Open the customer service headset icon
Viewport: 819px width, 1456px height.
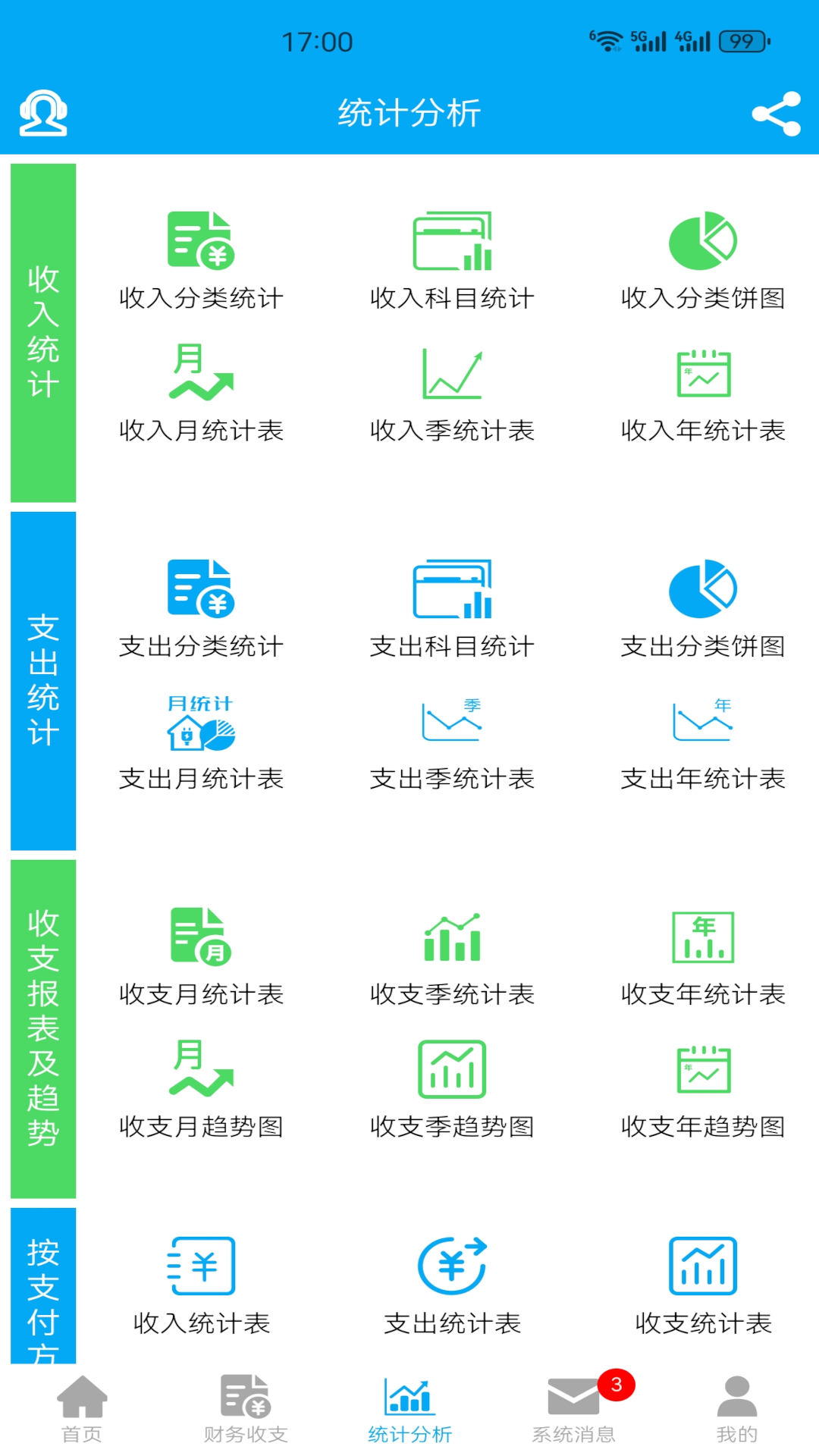pos(44,112)
